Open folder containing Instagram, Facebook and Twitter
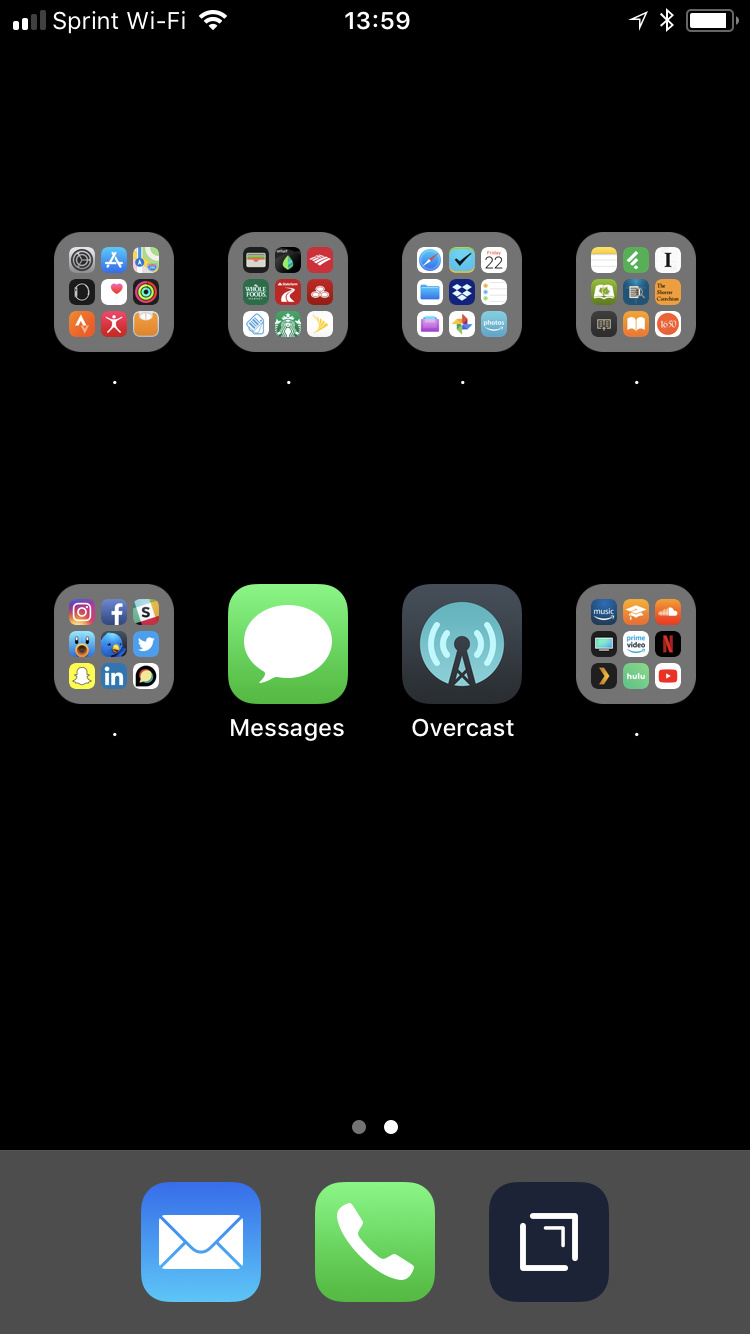Viewport: 750px width, 1334px height. point(114,644)
